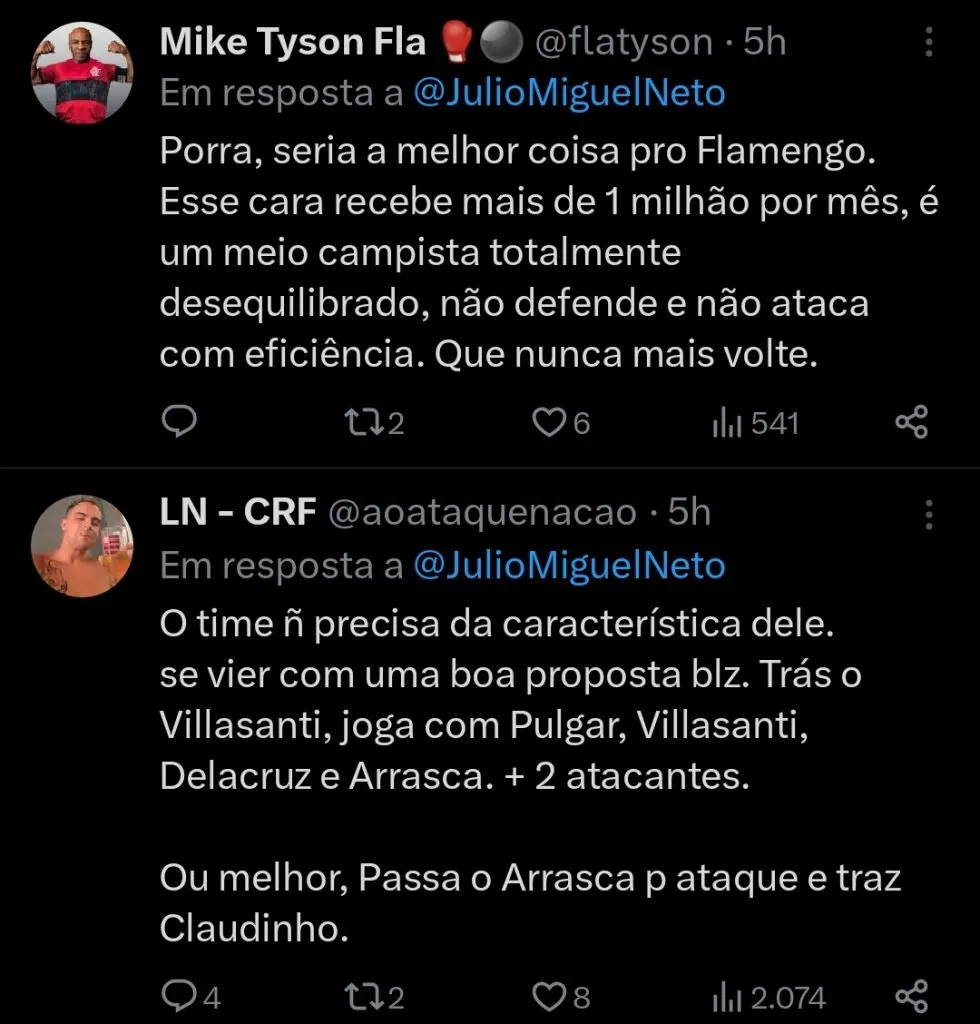Open the 5h timestamp on Mike Tyson Fla's tweet

click(x=766, y=42)
